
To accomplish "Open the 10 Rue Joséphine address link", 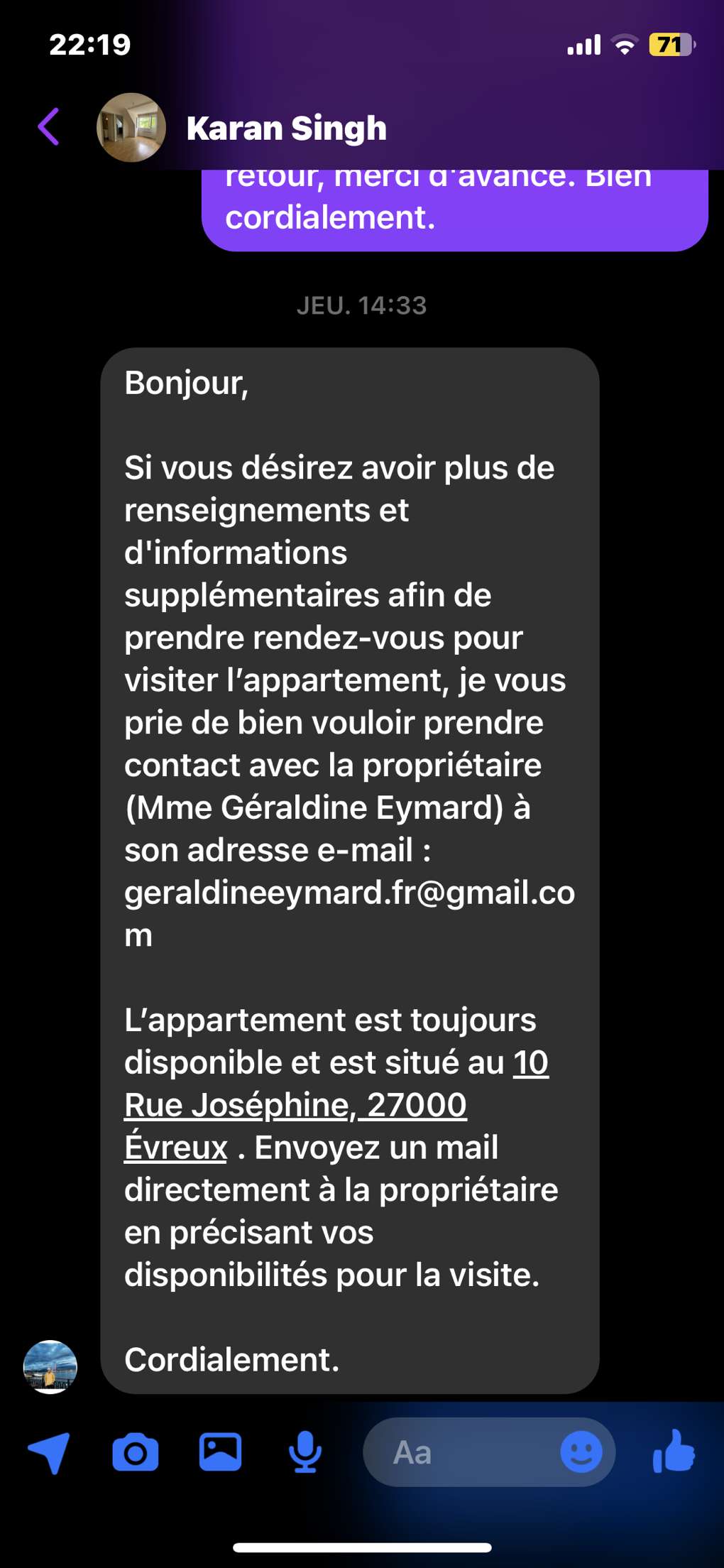I will (x=336, y=1105).
